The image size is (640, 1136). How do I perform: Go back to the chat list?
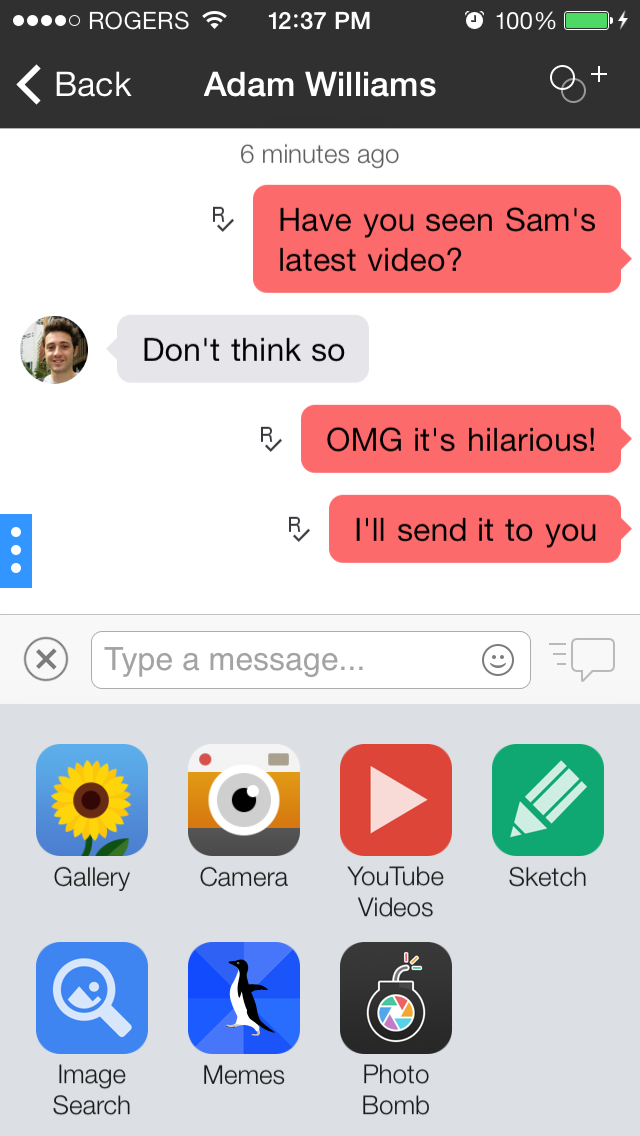[x=75, y=85]
